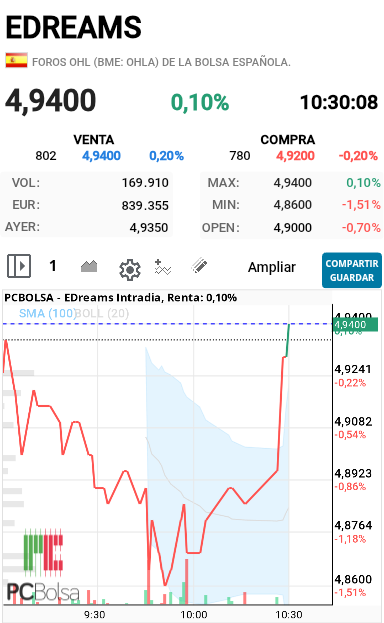Open the OHL forums link
Image resolution: width=384 pixels, height=623 pixels.
coord(161,62)
